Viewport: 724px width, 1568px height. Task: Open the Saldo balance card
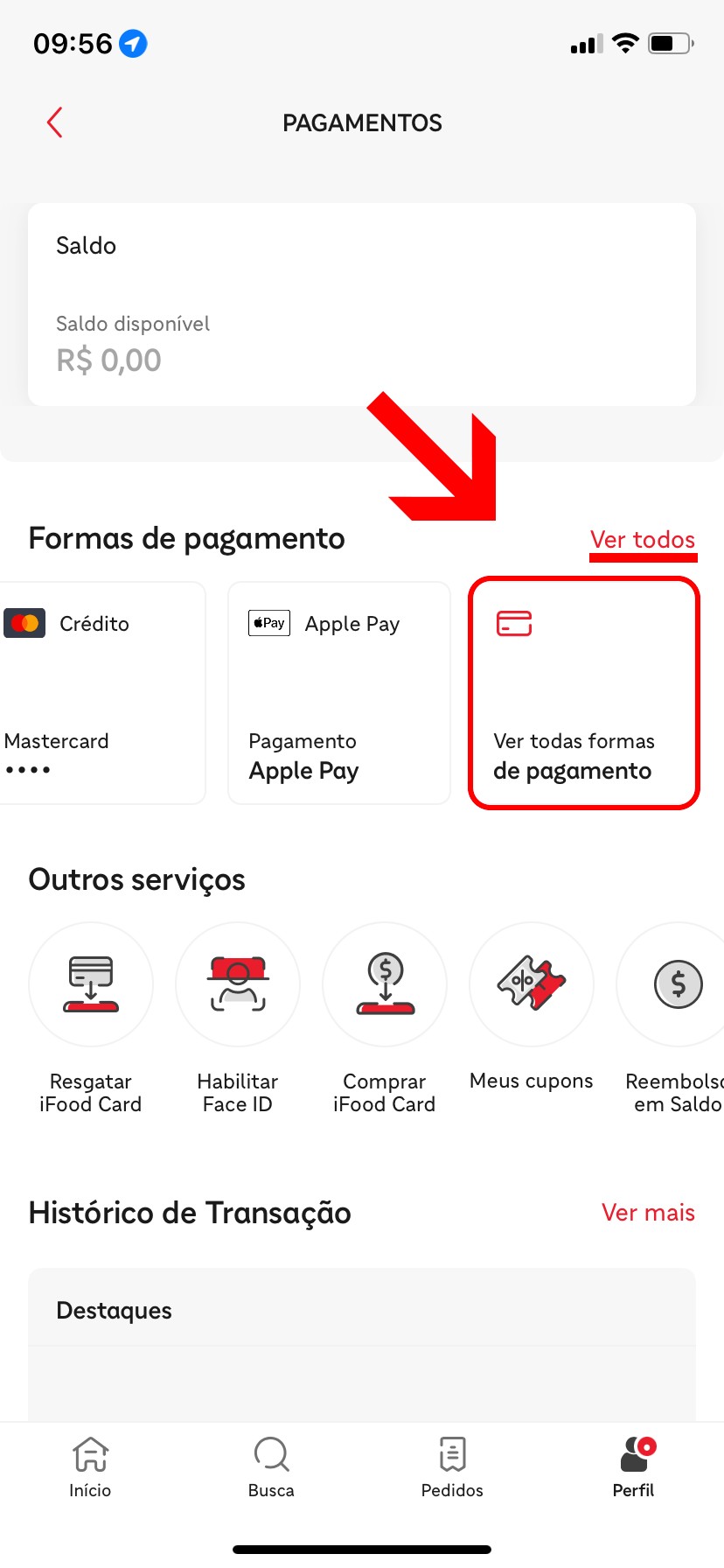click(362, 304)
